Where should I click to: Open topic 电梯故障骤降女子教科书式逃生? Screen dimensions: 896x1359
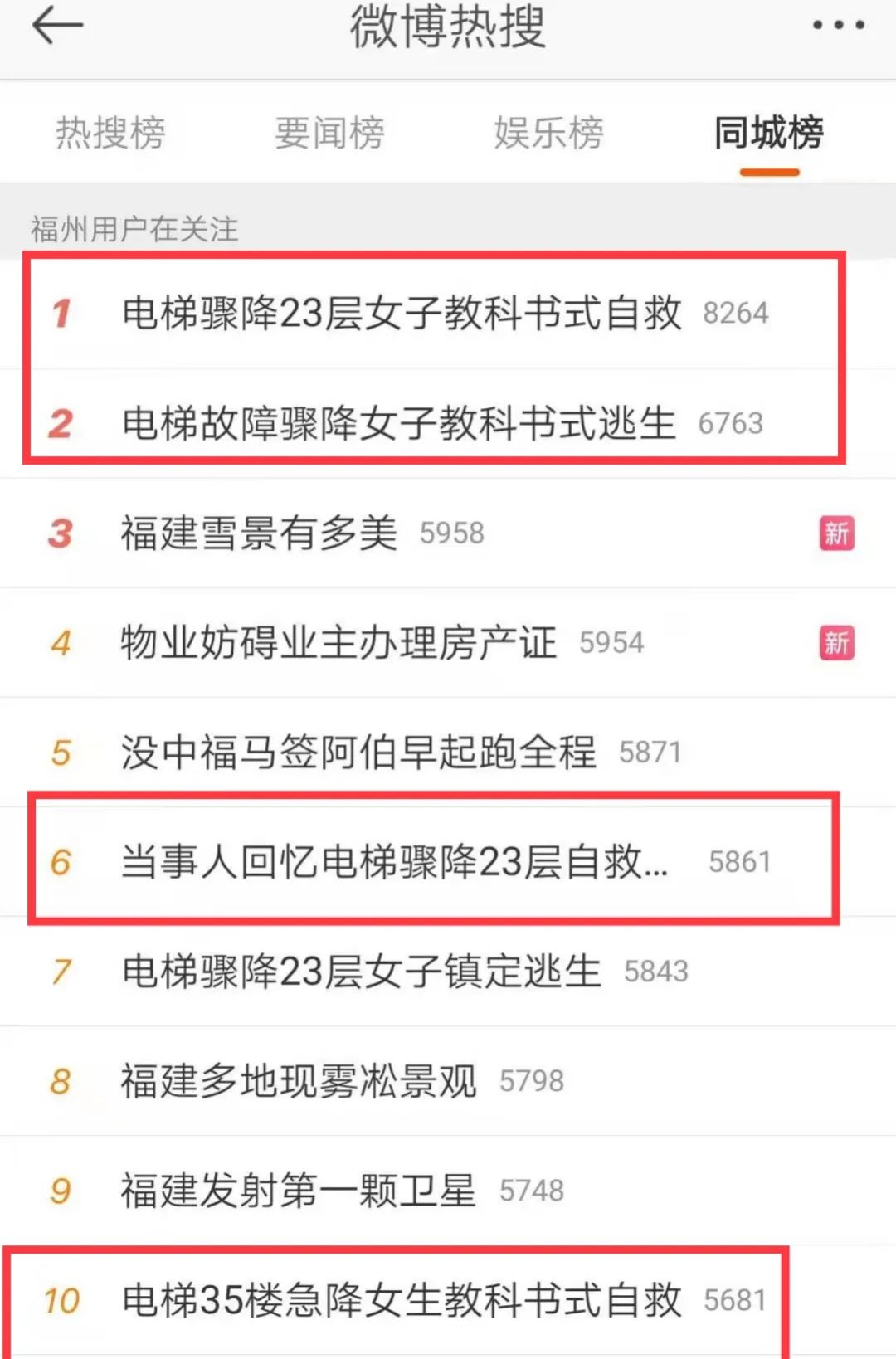tap(398, 423)
